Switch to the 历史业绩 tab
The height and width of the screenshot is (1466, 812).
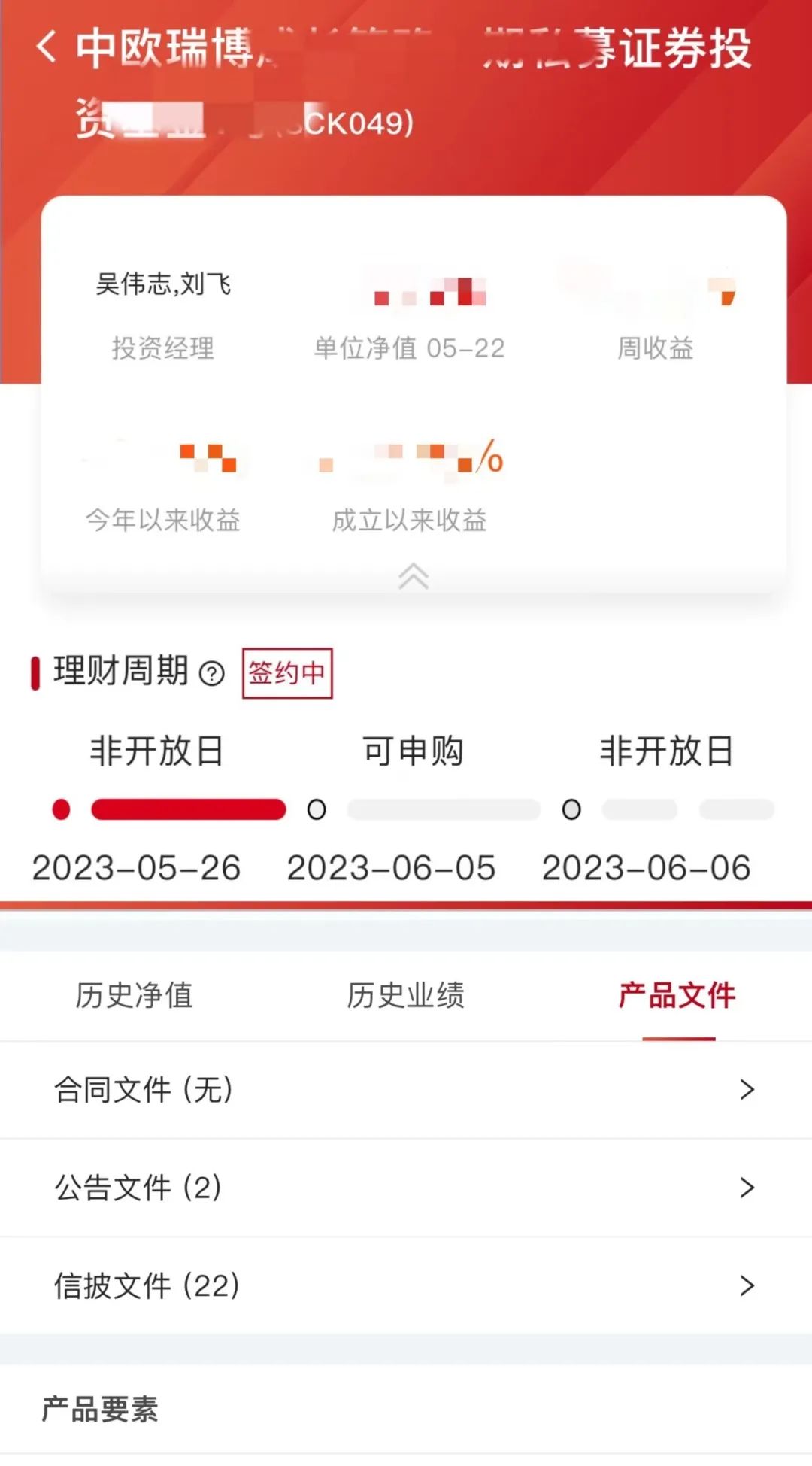(406, 995)
